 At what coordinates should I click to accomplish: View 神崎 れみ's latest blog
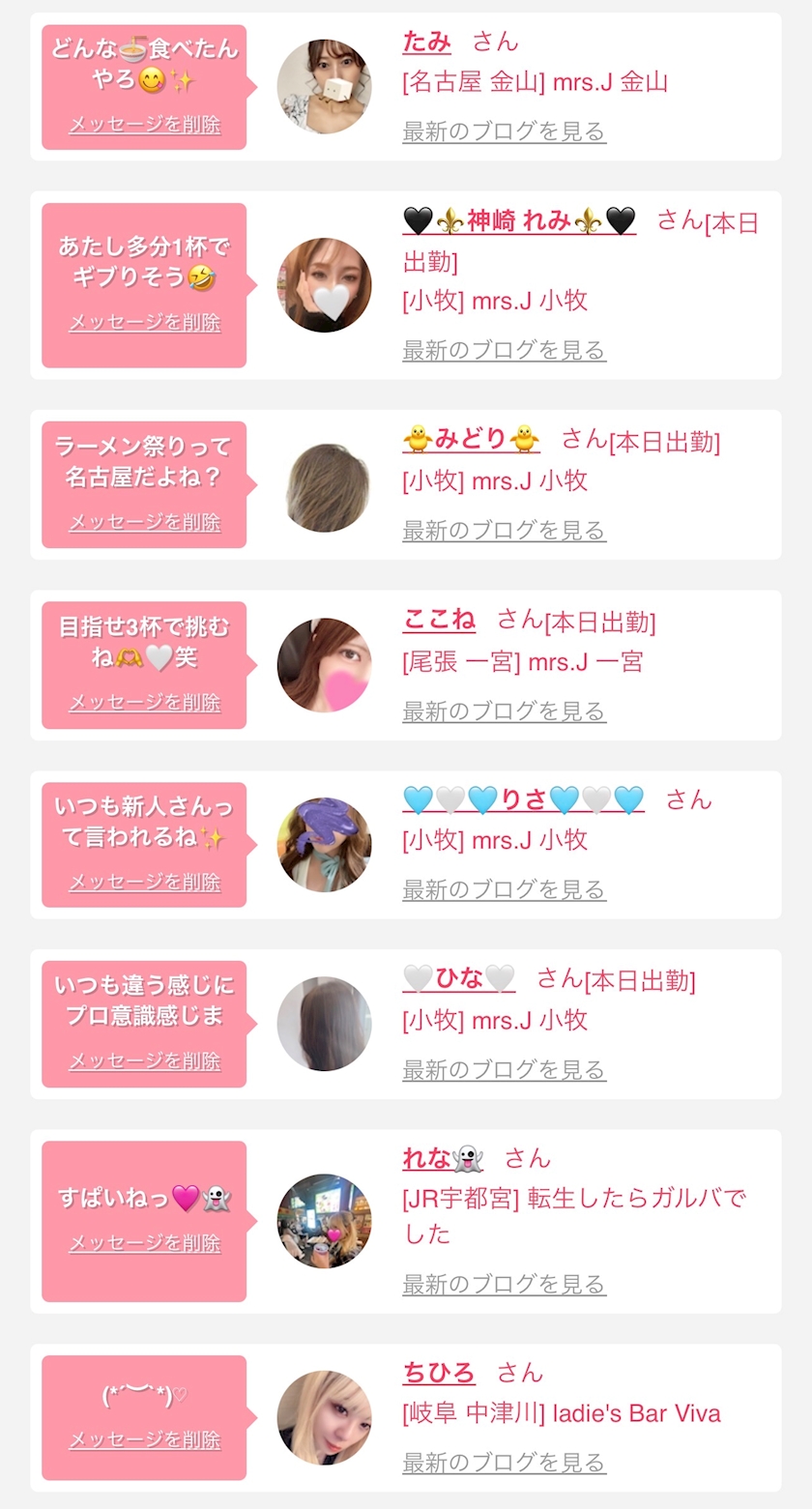click(x=504, y=350)
